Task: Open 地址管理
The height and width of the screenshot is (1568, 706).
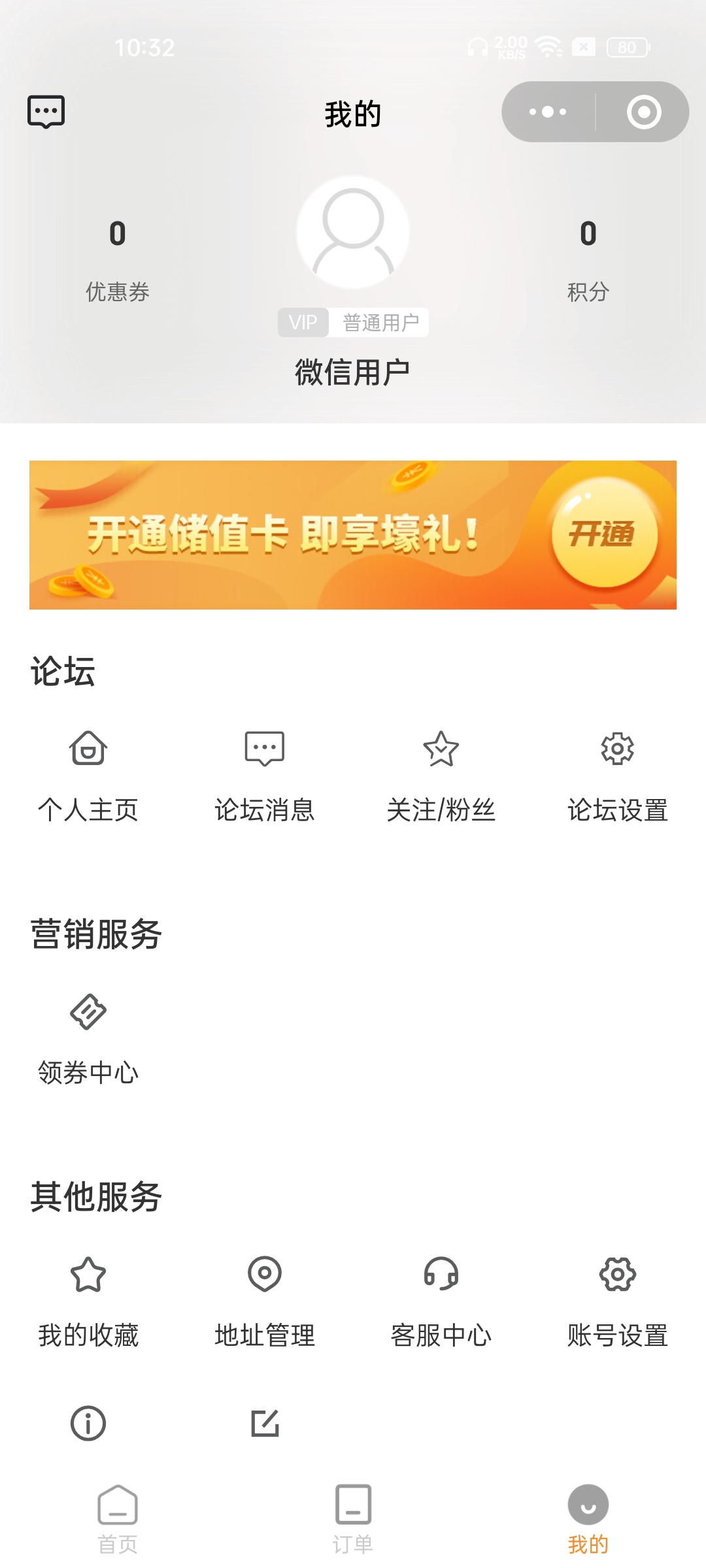Action: point(265,1301)
